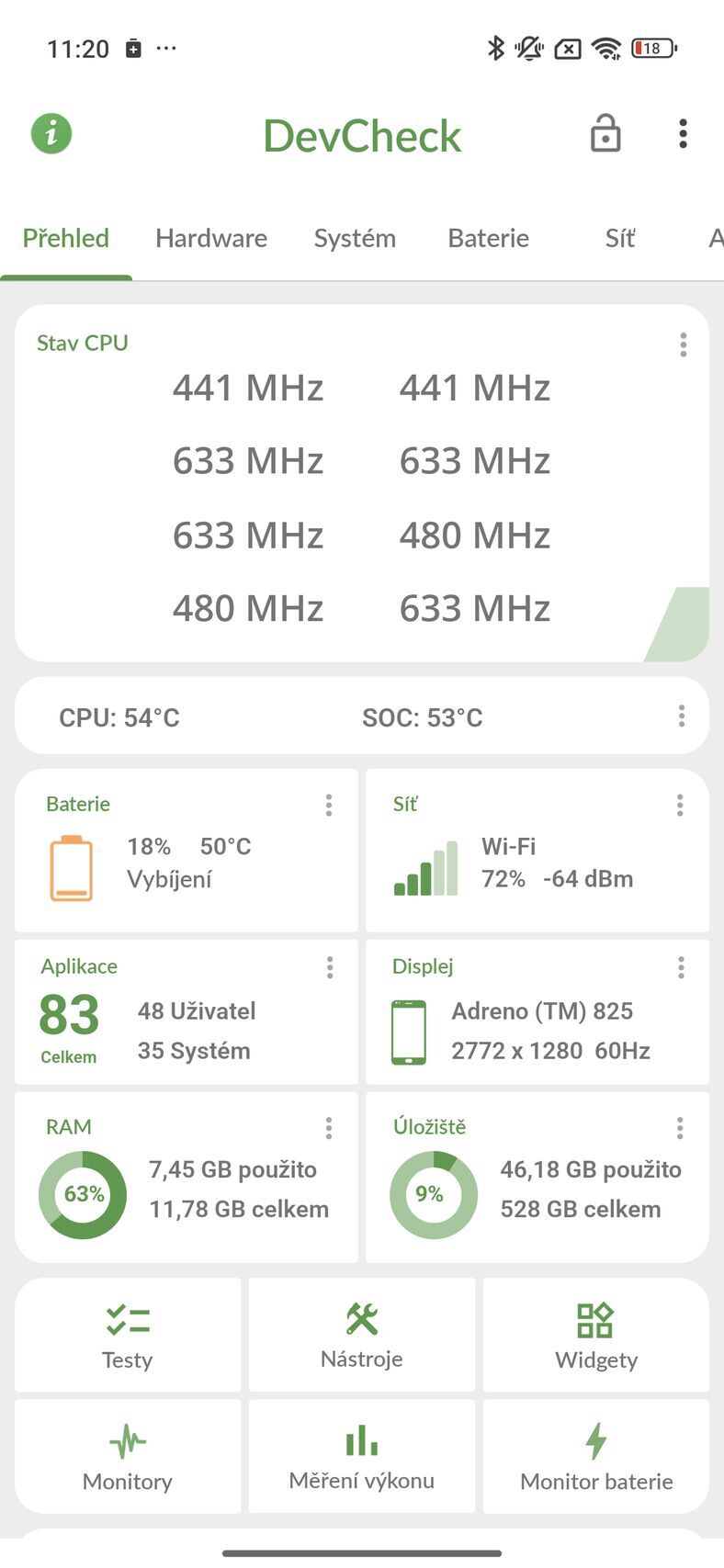
Task: Tap the orange battery icon in Baterie card
Action: tap(69, 863)
